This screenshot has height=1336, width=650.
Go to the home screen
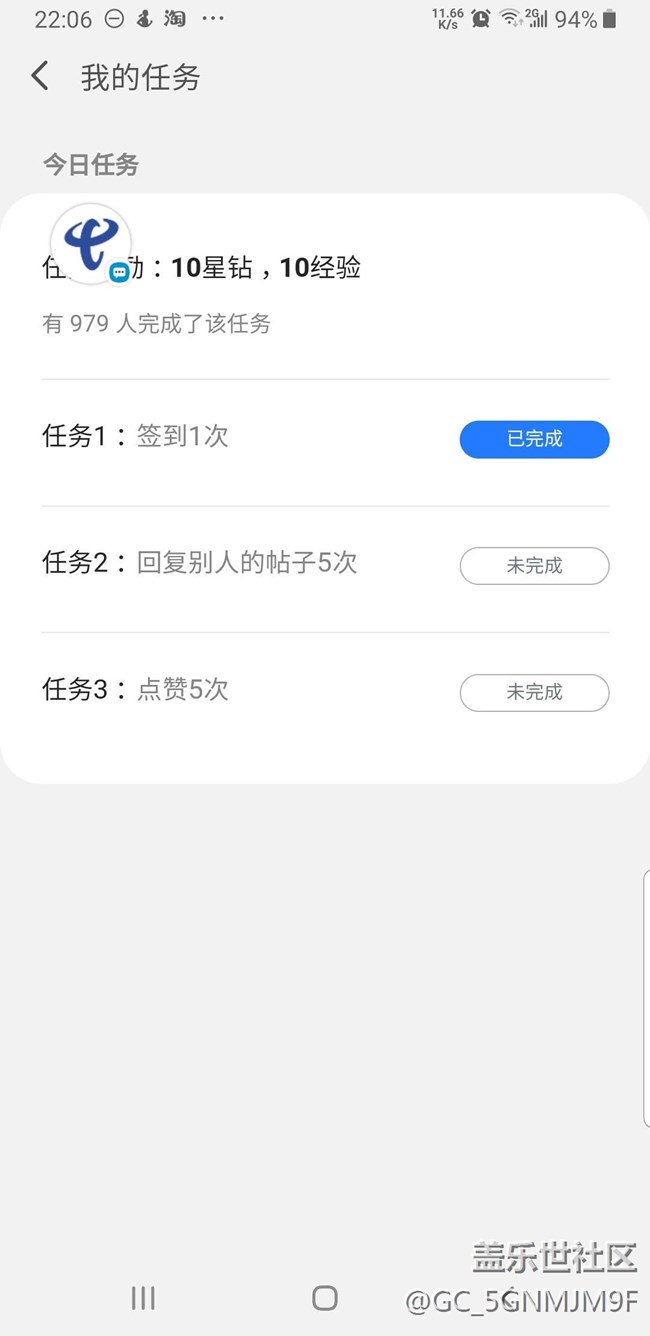[325, 1298]
